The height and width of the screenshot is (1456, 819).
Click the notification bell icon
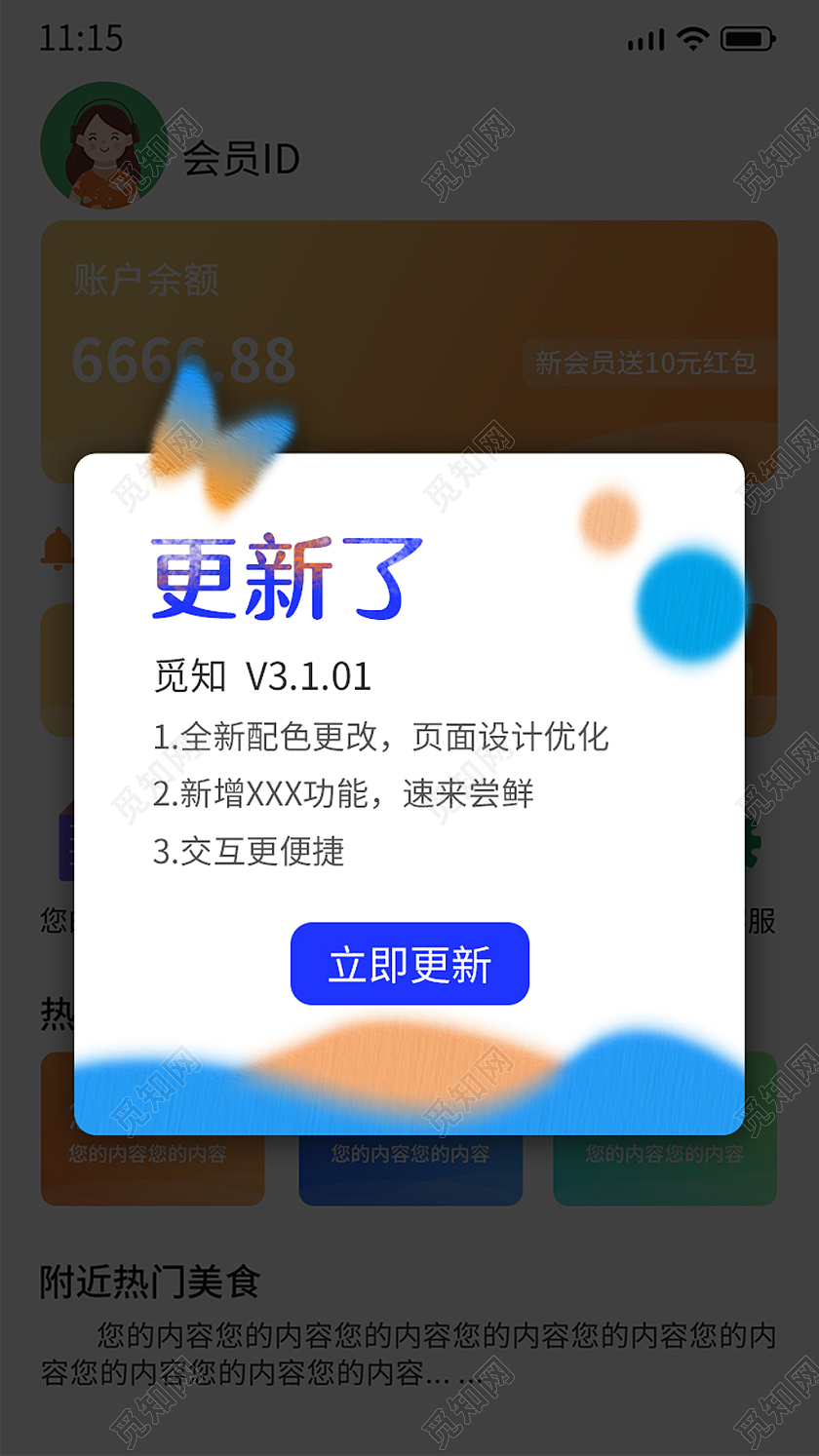pyautogui.click(x=58, y=548)
